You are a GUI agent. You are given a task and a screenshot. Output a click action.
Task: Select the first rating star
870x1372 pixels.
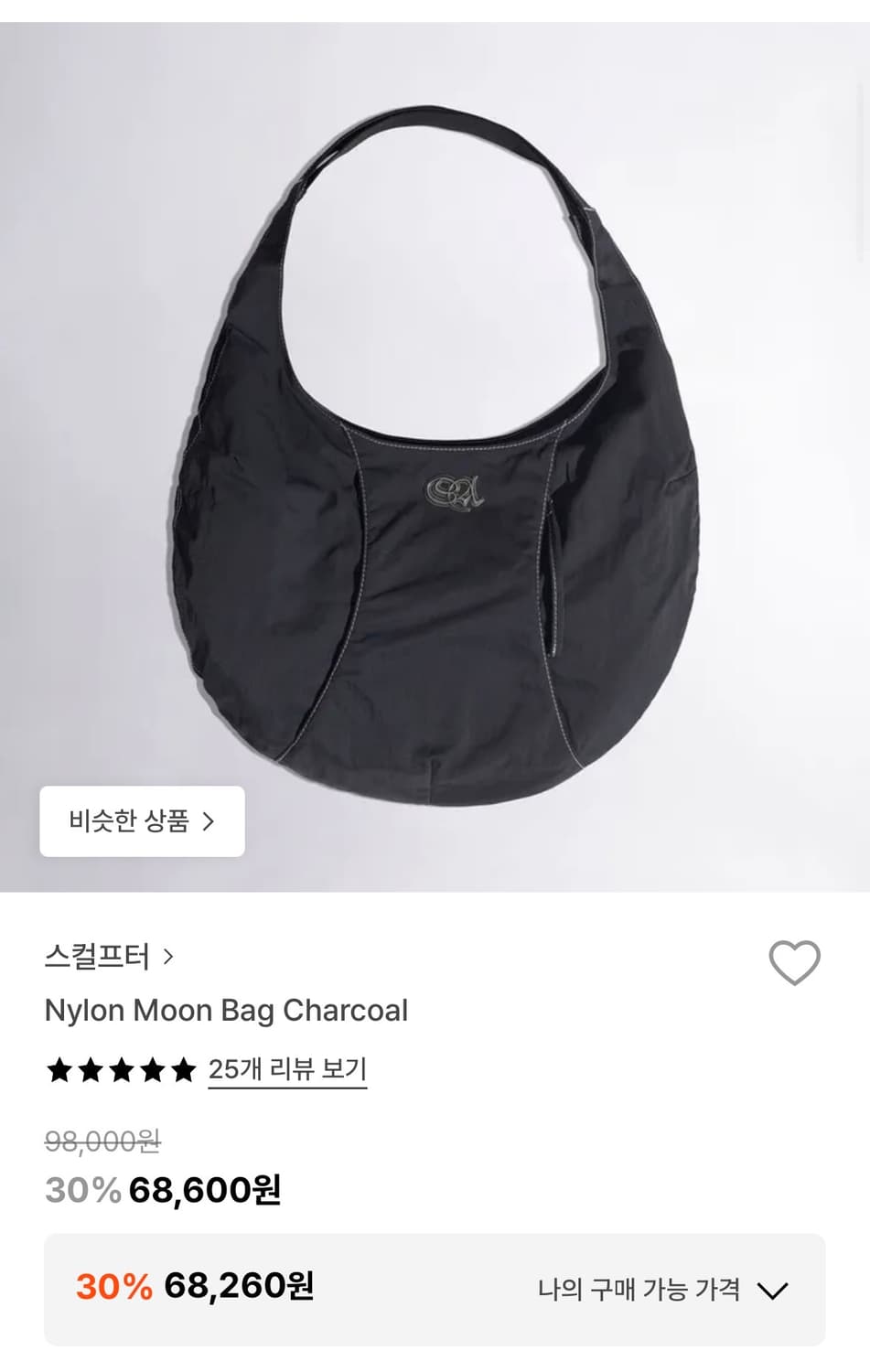coord(57,1068)
